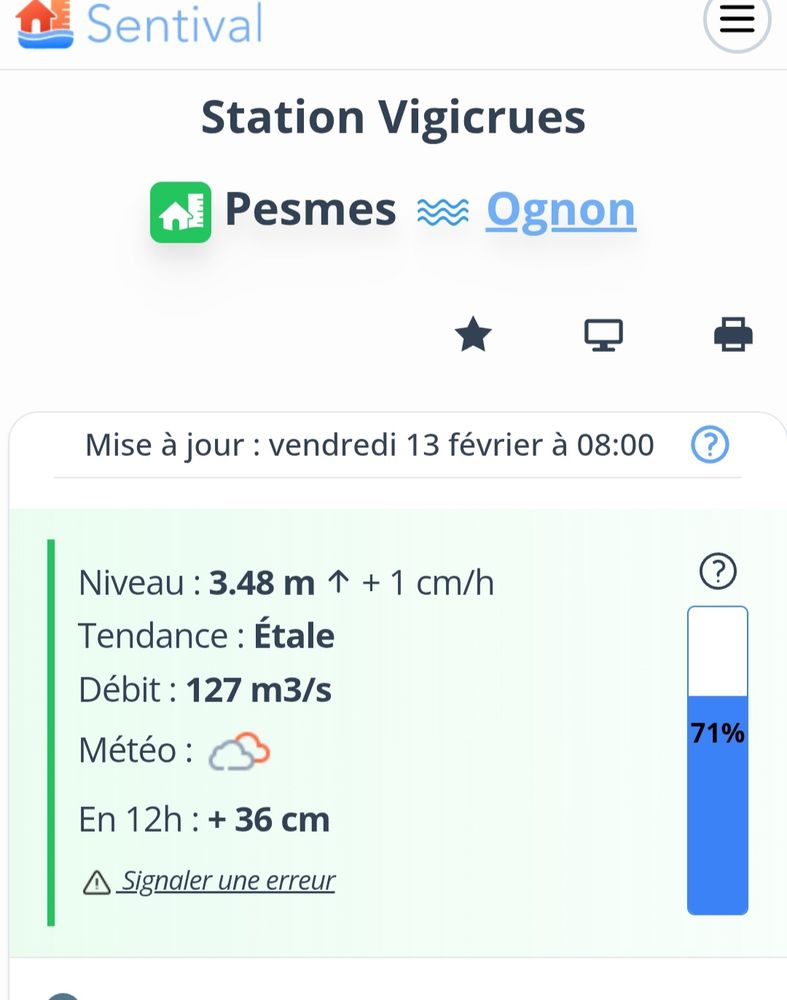Screen dimensions: 787x1000
Task: Open help above the 71% gauge
Action: coord(718,572)
